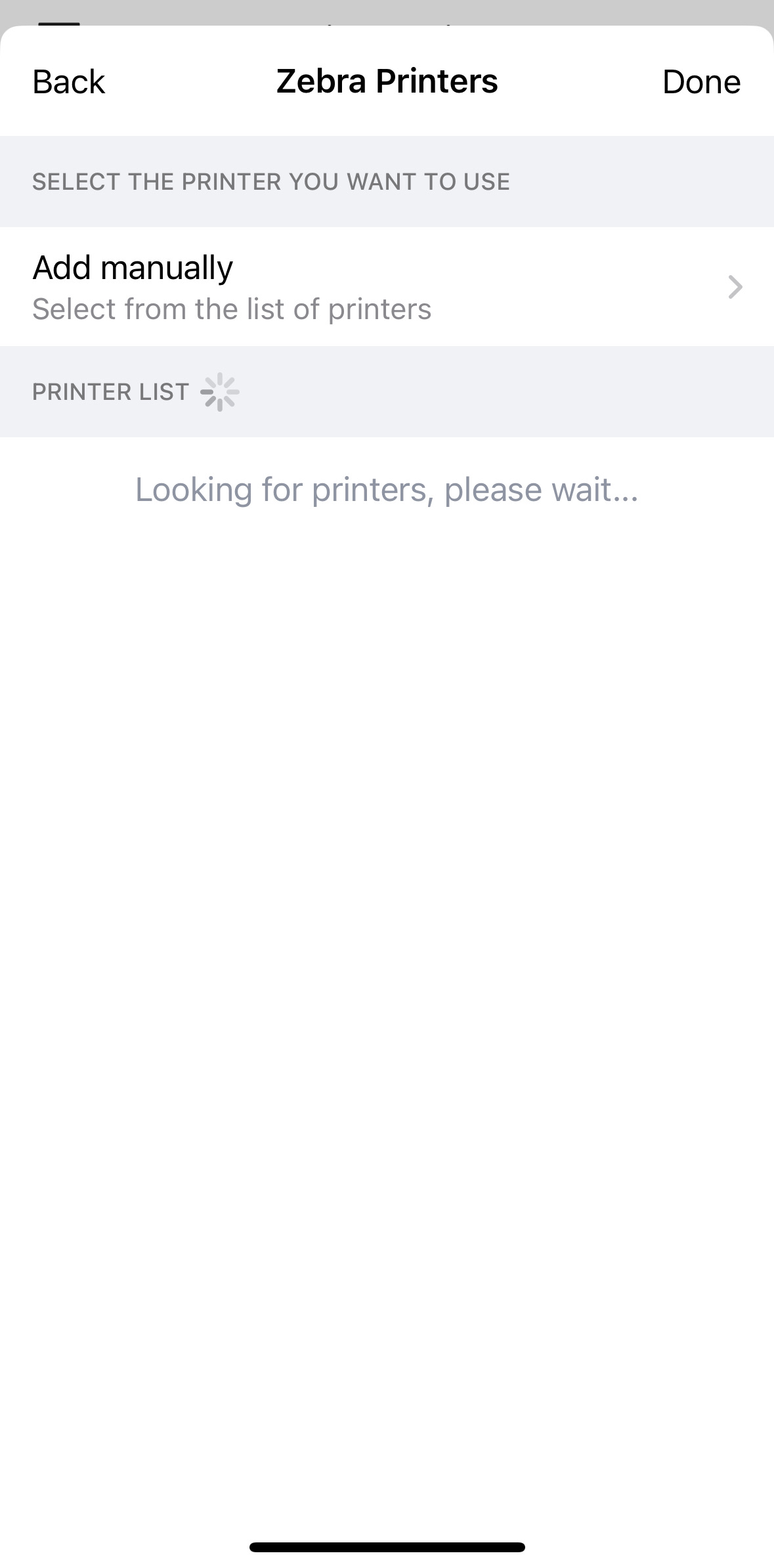Go back from Zebra Printers
774x1568 pixels.
point(69,82)
